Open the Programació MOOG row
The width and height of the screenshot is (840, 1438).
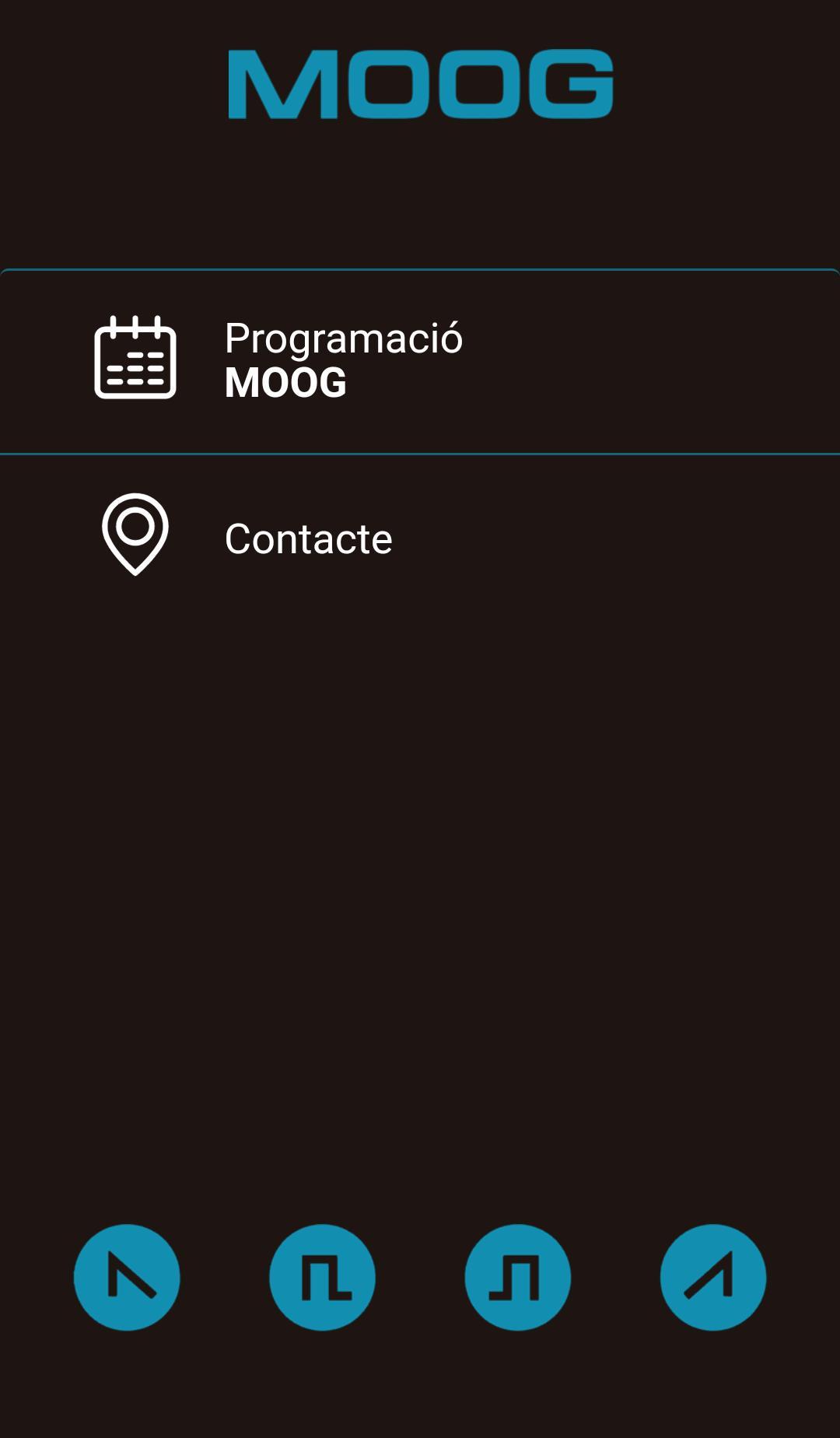420,361
